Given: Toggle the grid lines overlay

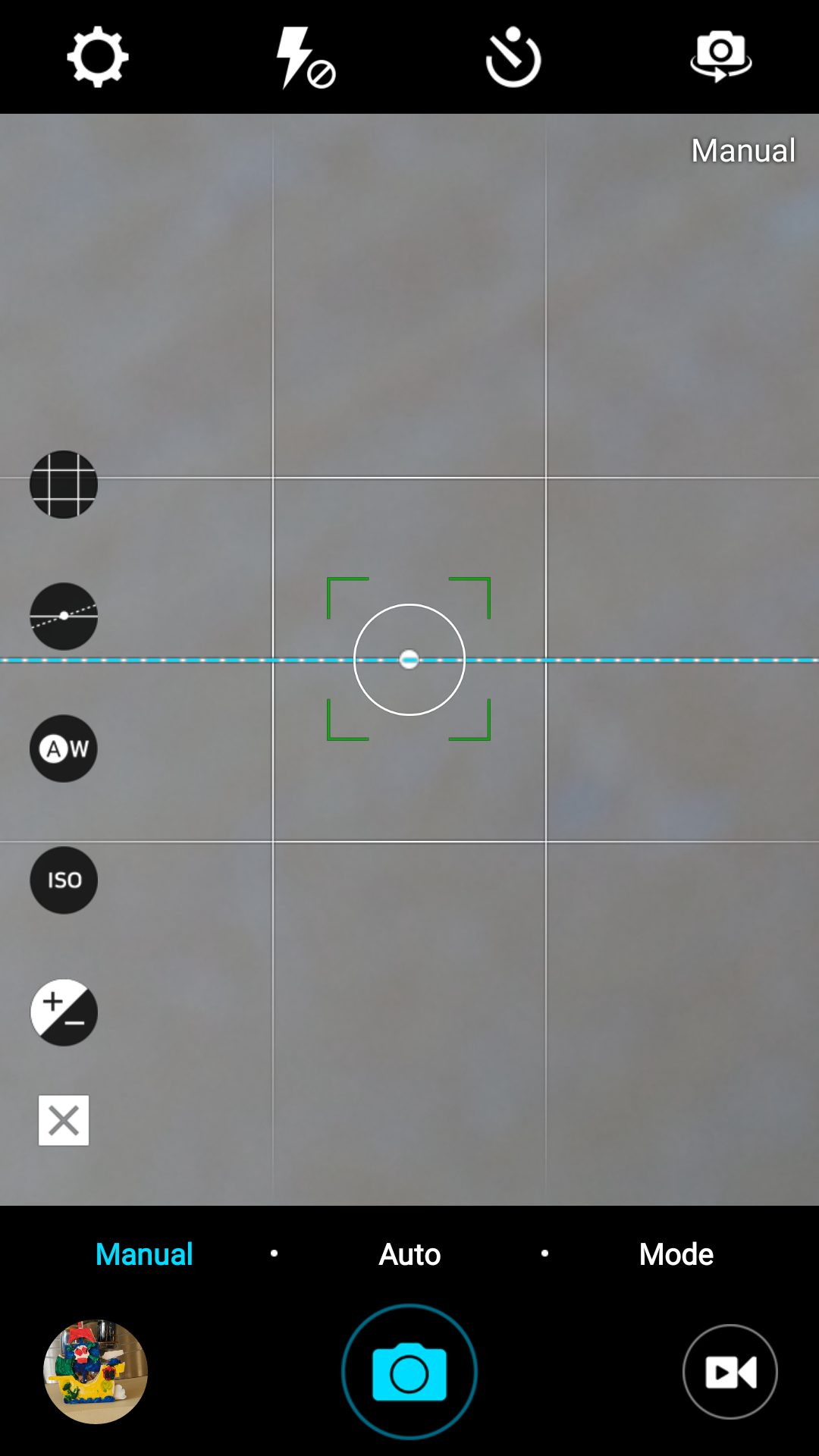Looking at the screenshot, I should [x=64, y=485].
